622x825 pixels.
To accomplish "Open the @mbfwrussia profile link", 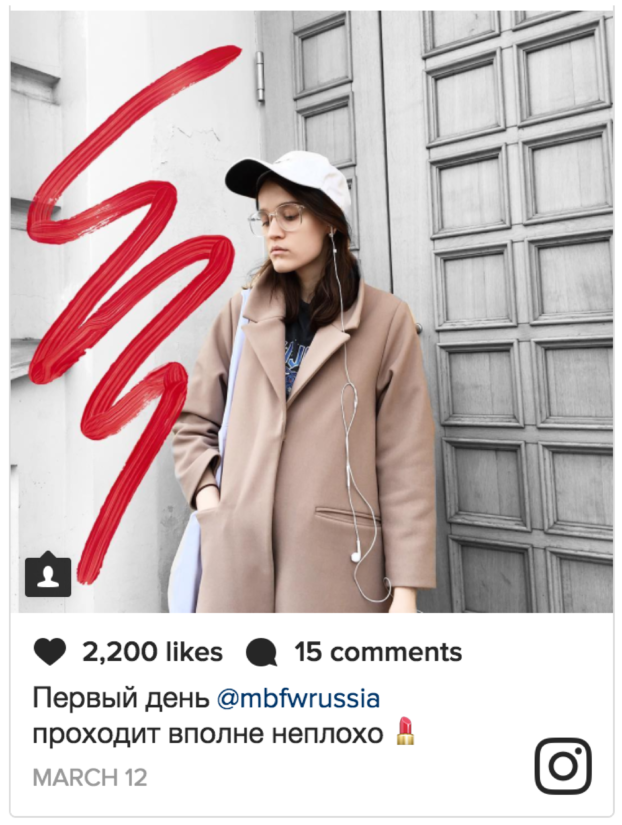I will (x=298, y=697).
